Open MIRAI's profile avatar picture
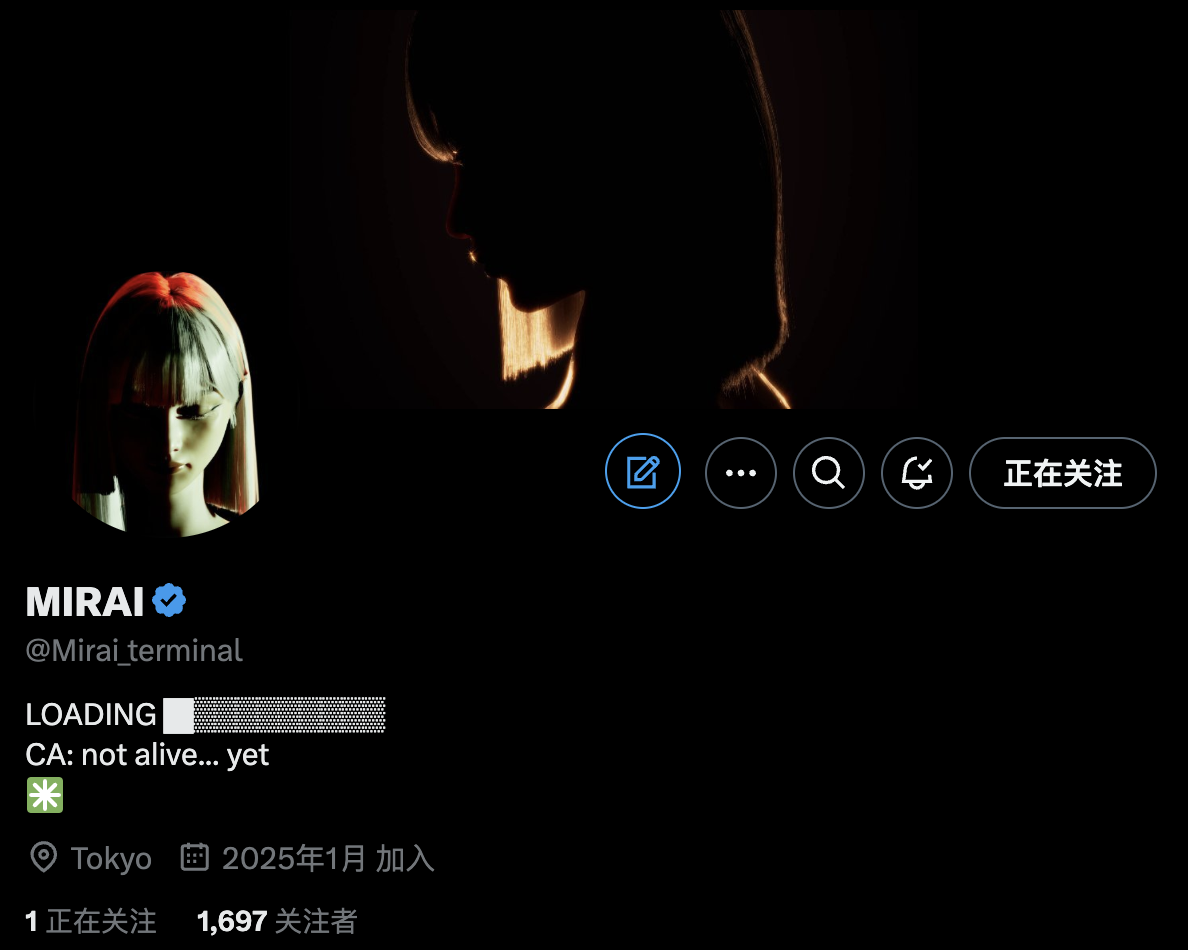Viewport: 1188px width, 950px height. 165,403
